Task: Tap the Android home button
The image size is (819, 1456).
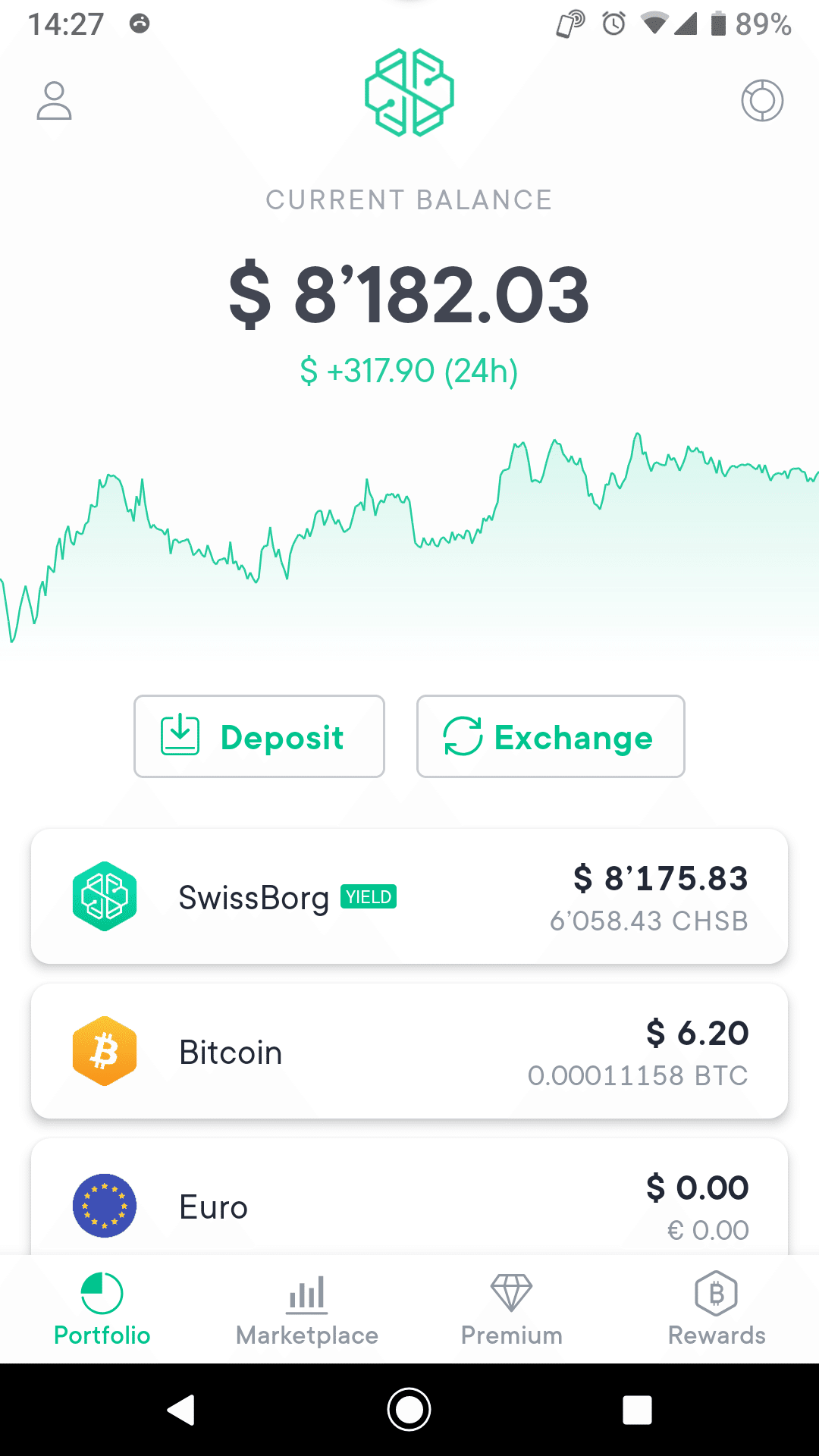Action: pyautogui.click(x=409, y=1410)
